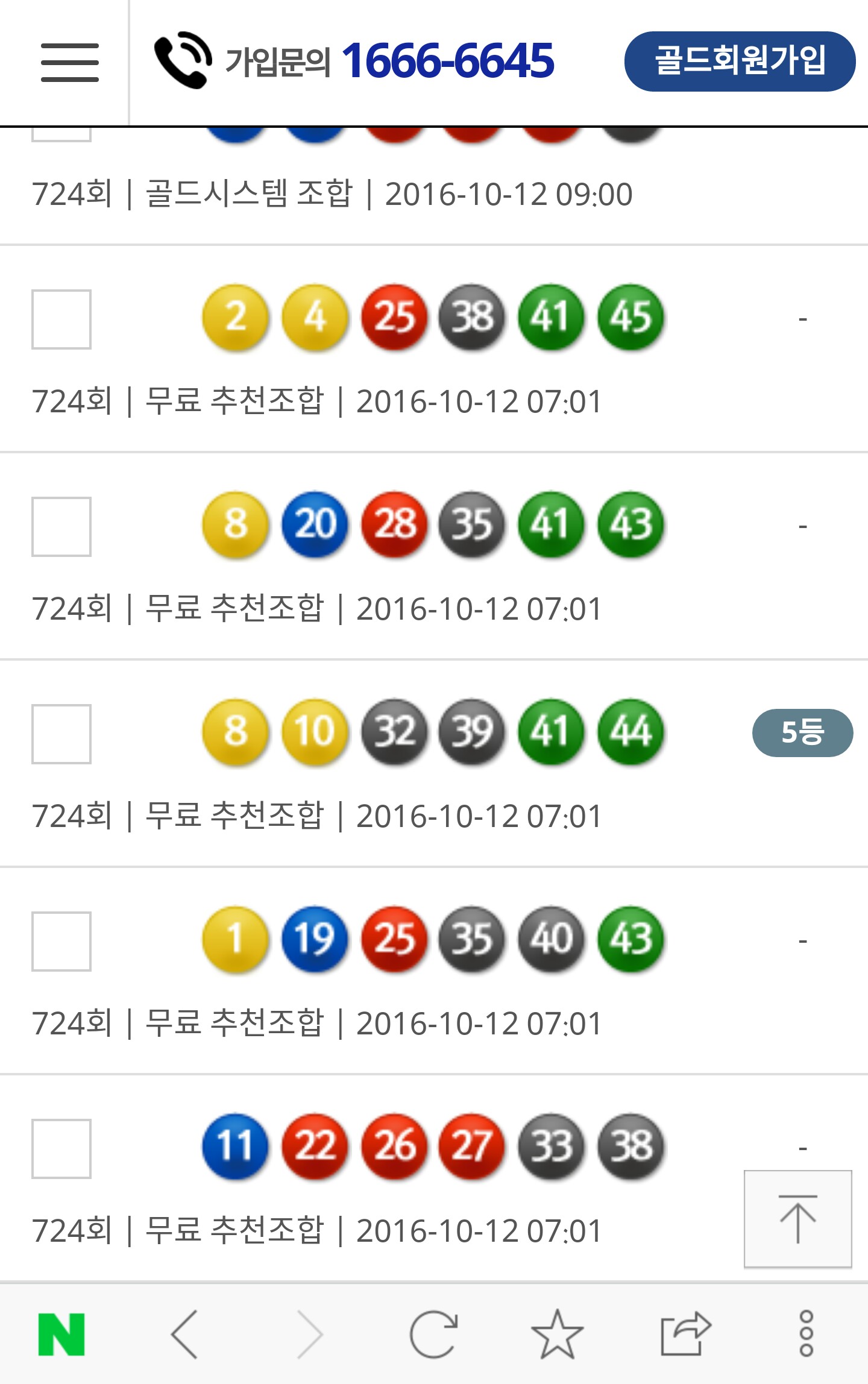Bookmark this page with the star icon
The height and width of the screenshot is (1384, 868).
[557, 1335]
